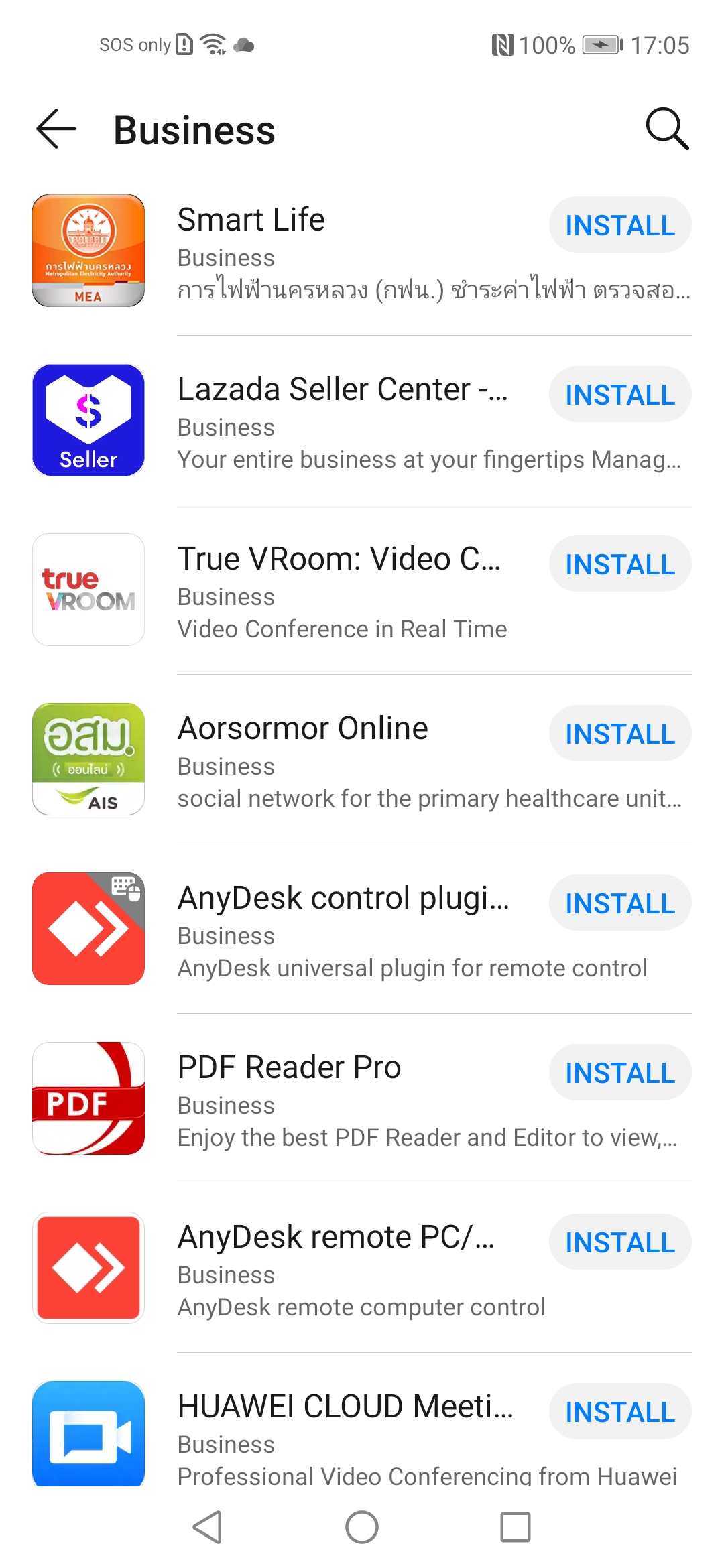Viewport: 724px width, 1568px height.
Task: Tap the system home button
Action: [362, 1527]
